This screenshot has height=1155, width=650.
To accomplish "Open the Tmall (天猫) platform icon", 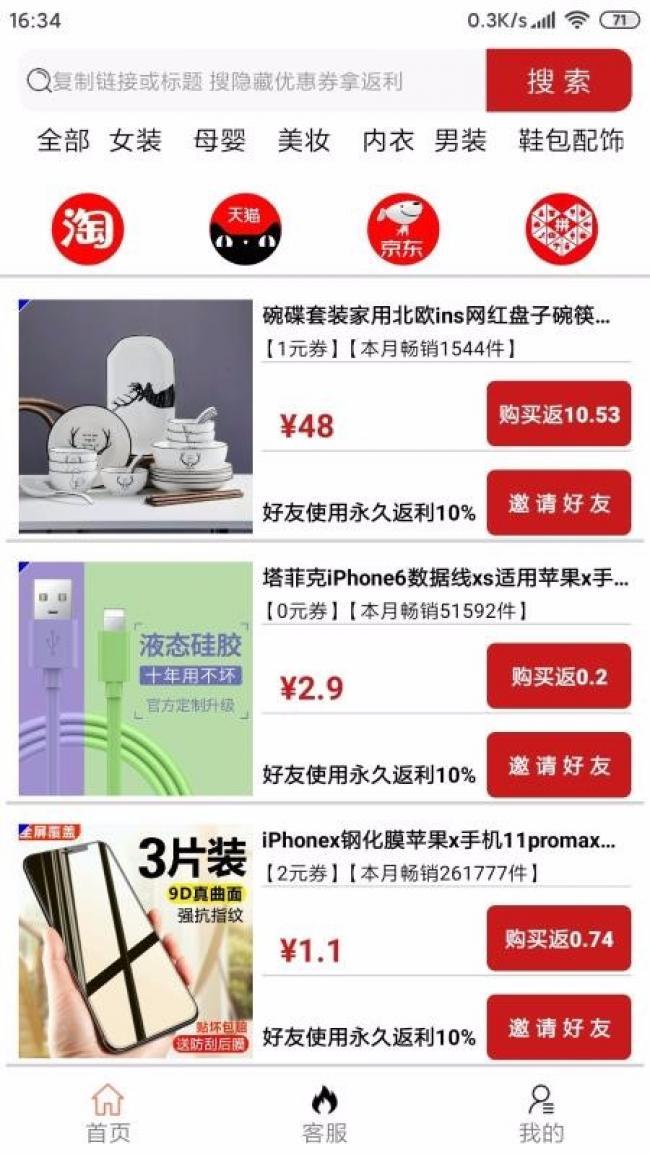I will tap(245, 229).
